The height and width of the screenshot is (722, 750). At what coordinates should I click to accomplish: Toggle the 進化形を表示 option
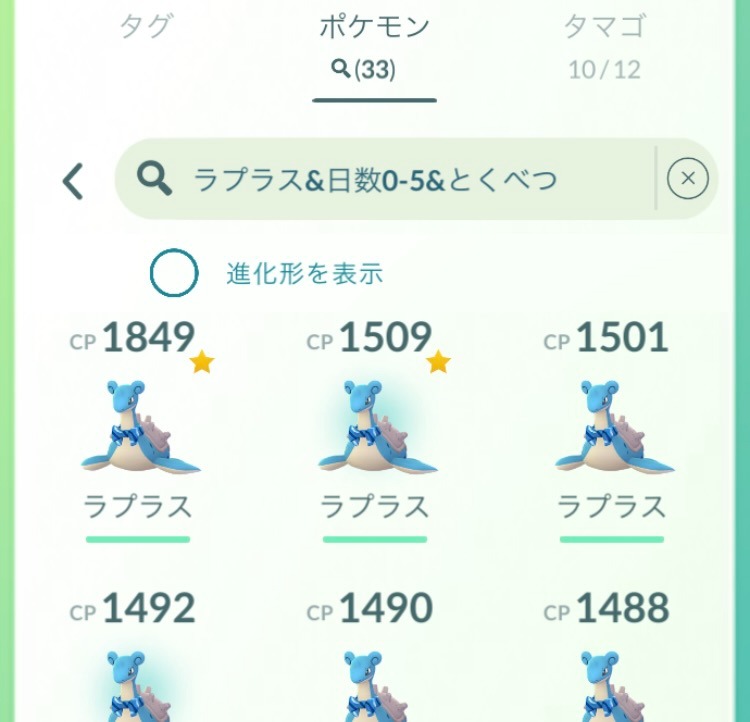(174, 273)
